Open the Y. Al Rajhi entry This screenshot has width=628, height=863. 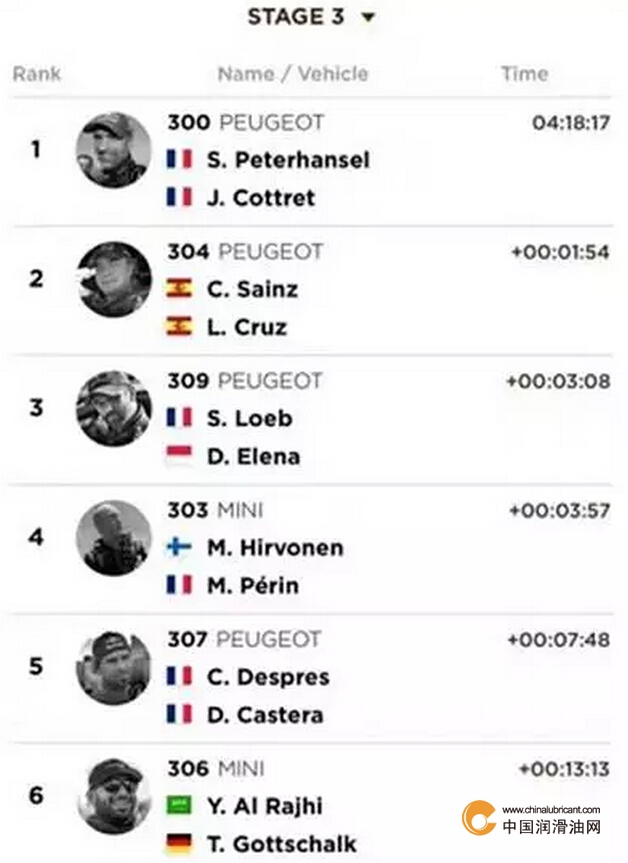pos(265,806)
